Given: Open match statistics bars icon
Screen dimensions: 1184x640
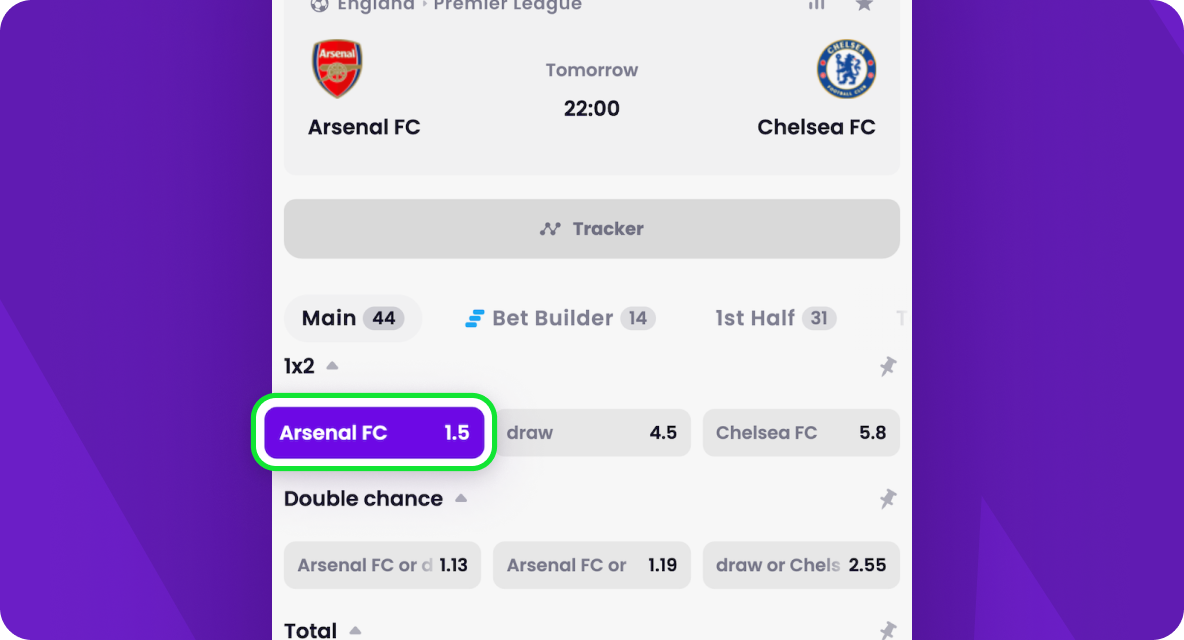Looking at the screenshot, I should pos(817,5).
